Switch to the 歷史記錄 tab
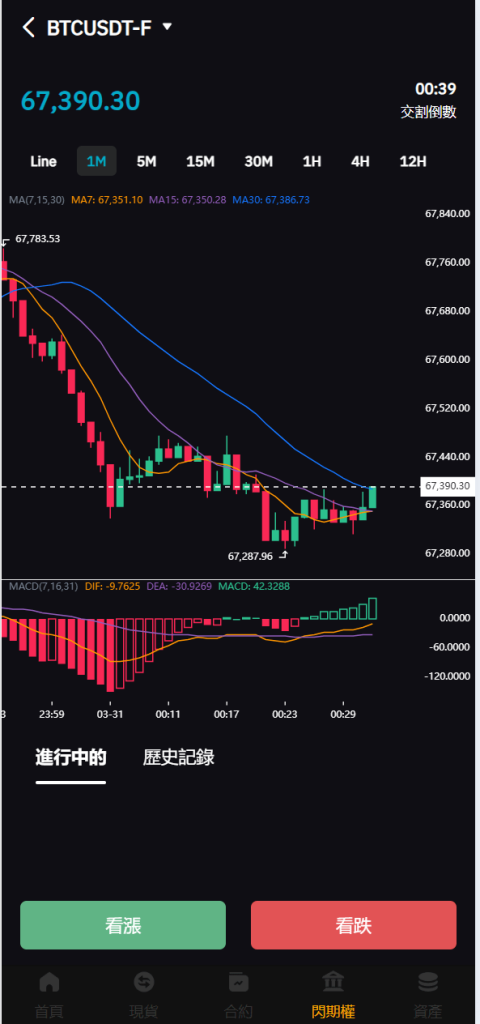The width and height of the screenshot is (480, 1024). [179, 758]
